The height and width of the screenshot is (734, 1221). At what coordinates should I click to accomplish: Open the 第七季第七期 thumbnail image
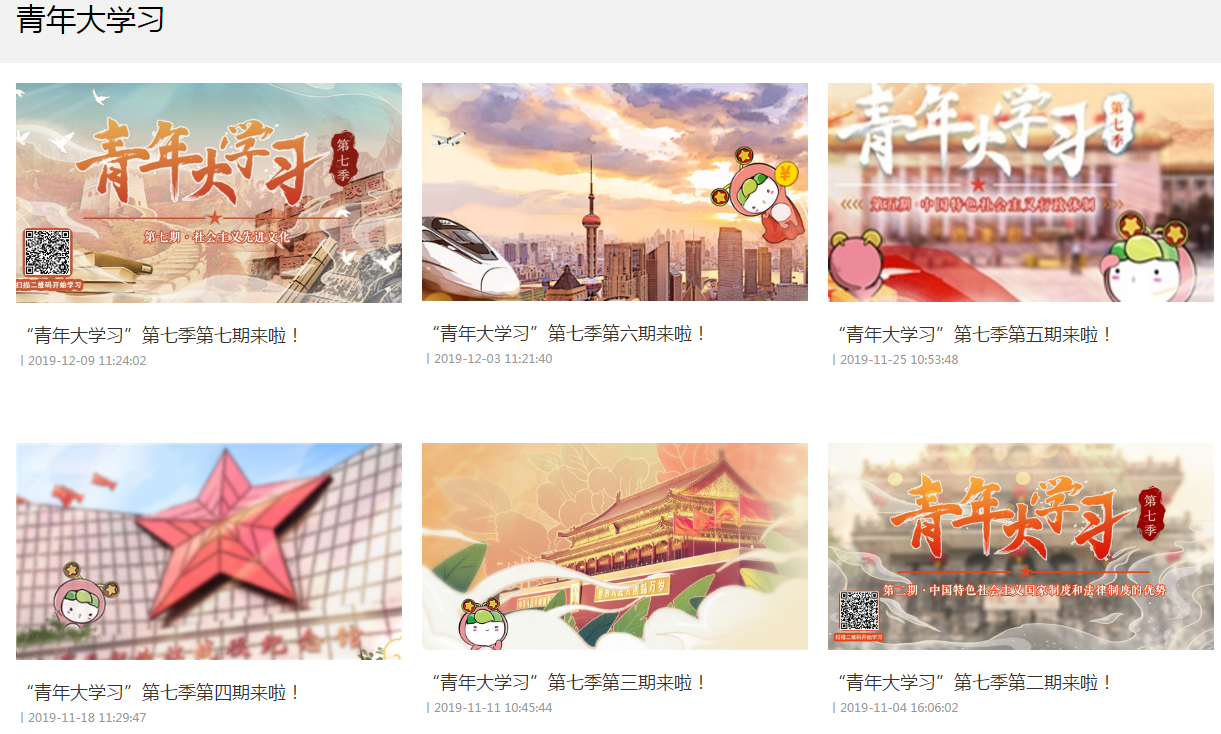pos(208,192)
